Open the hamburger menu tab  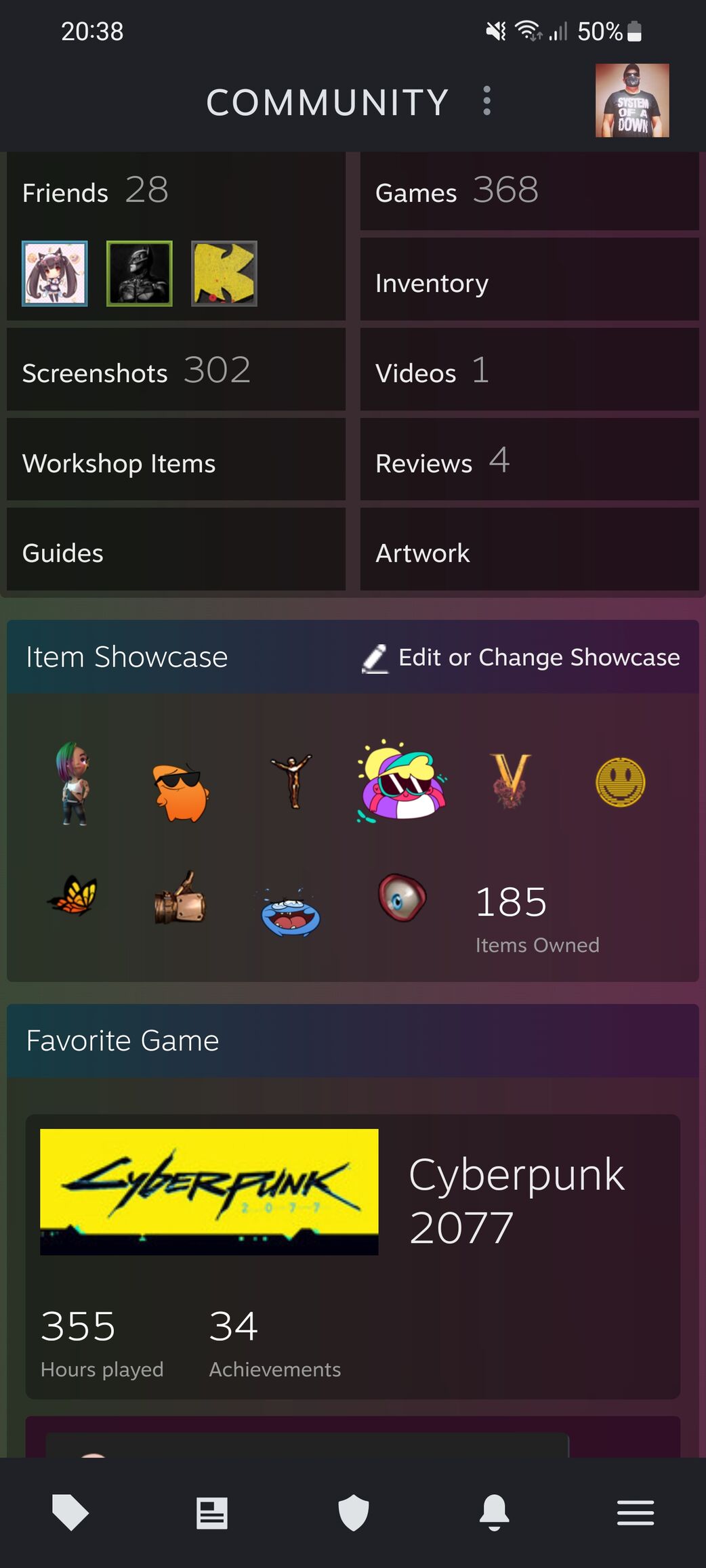click(635, 1512)
